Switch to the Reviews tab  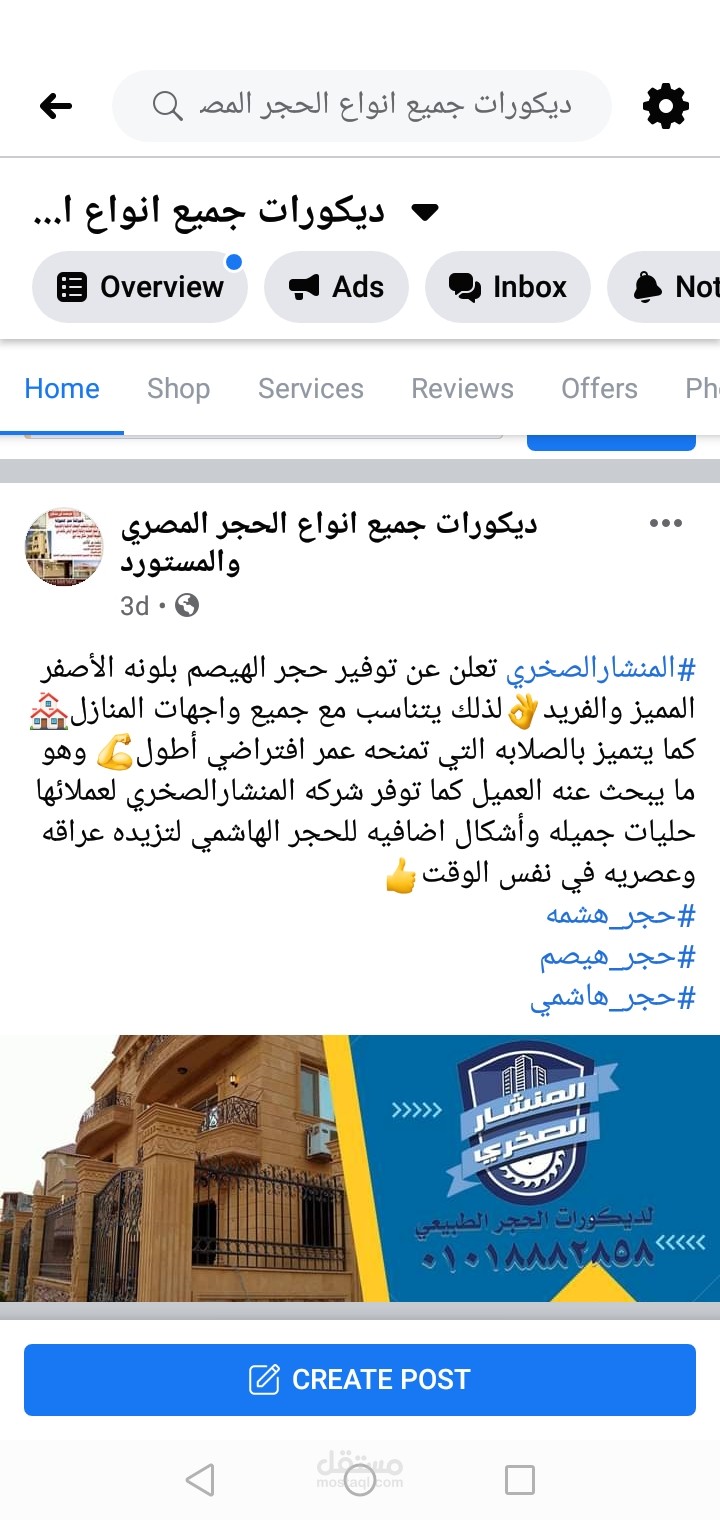[462, 389]
